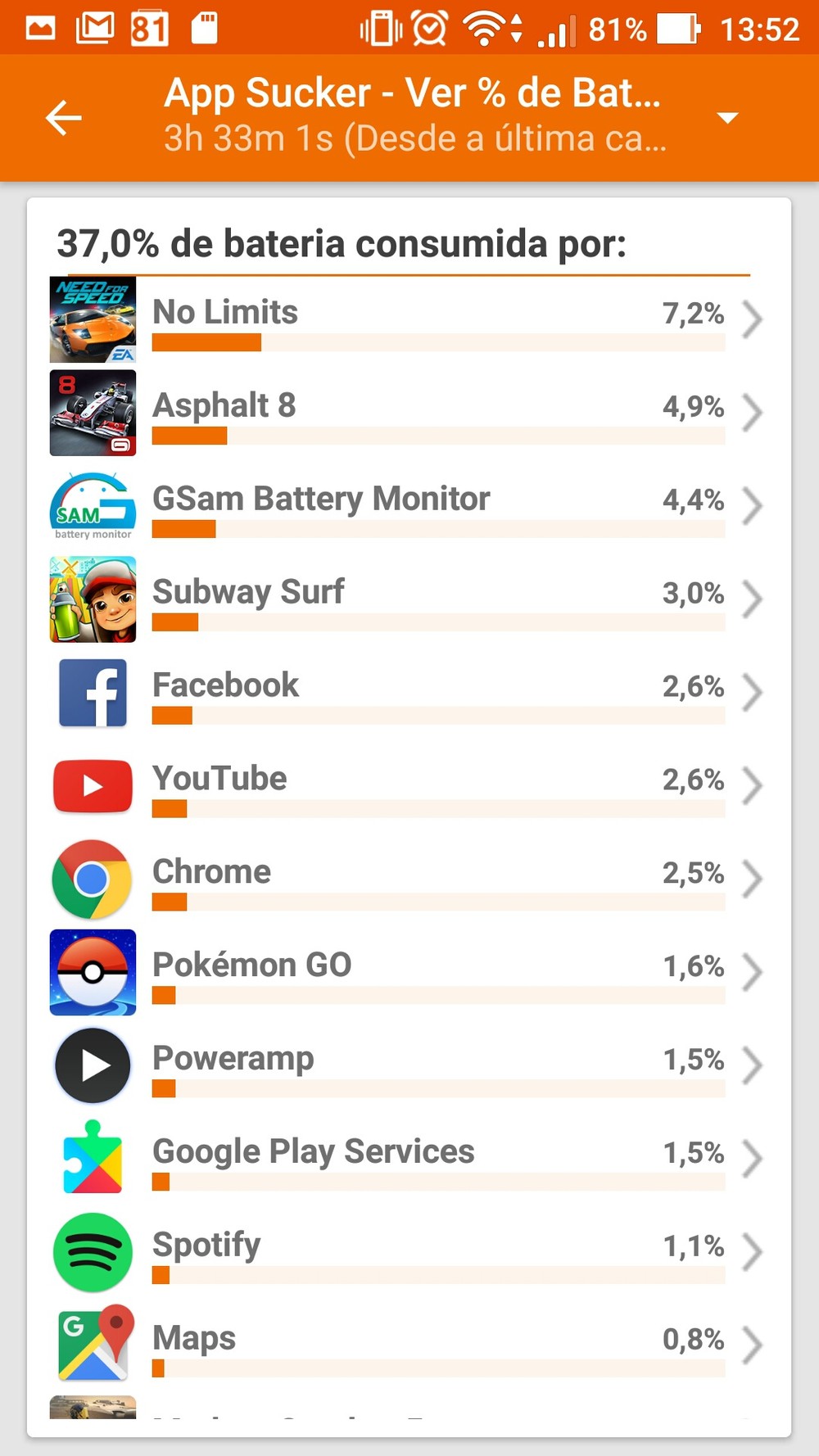Open the GSam Battery Monitor row
This screenshot has width=819, height=1456.
pyautogui.click(x=409, y=506)
